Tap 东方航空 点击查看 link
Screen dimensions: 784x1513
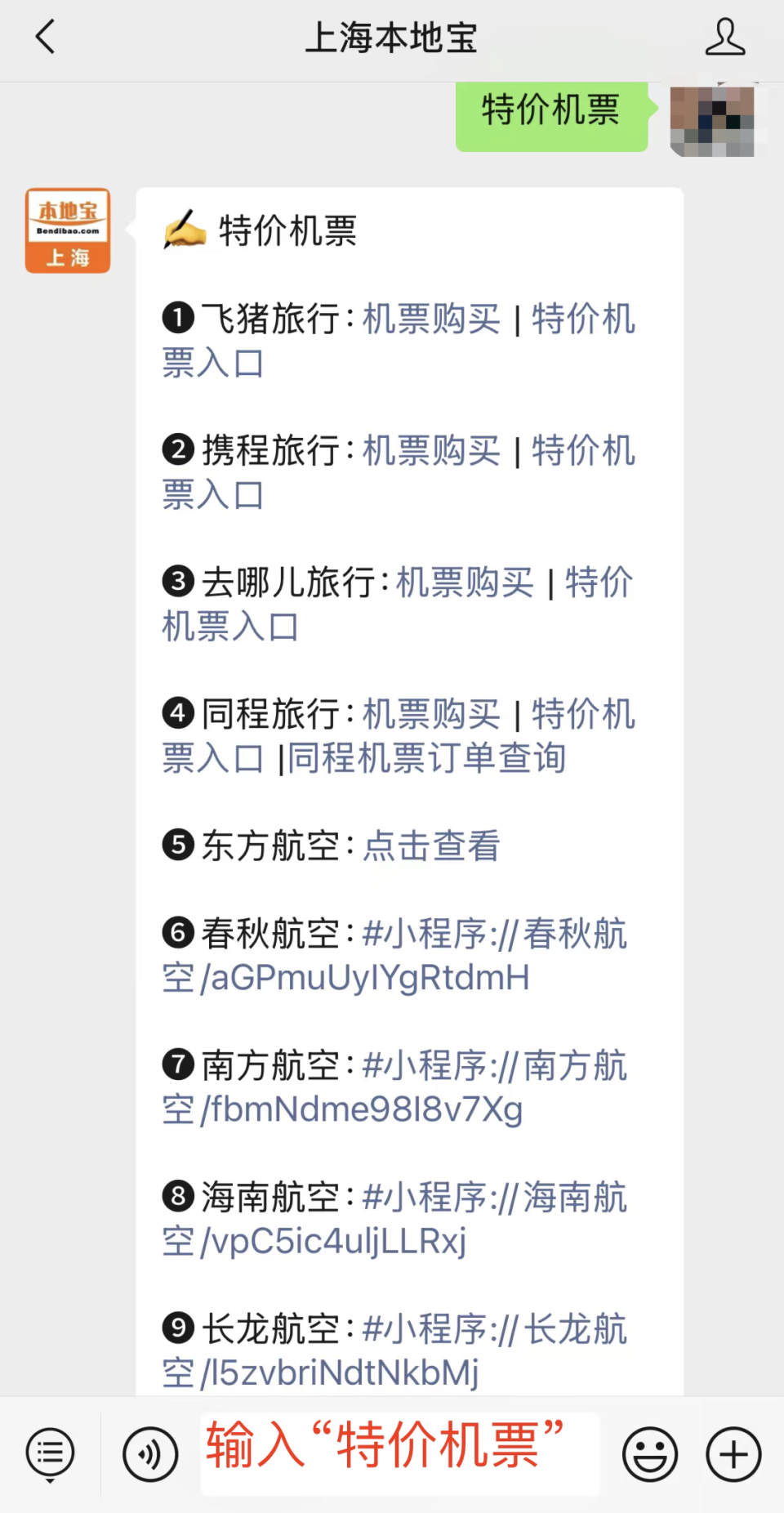pyautogui.click(x=430, y=846)
